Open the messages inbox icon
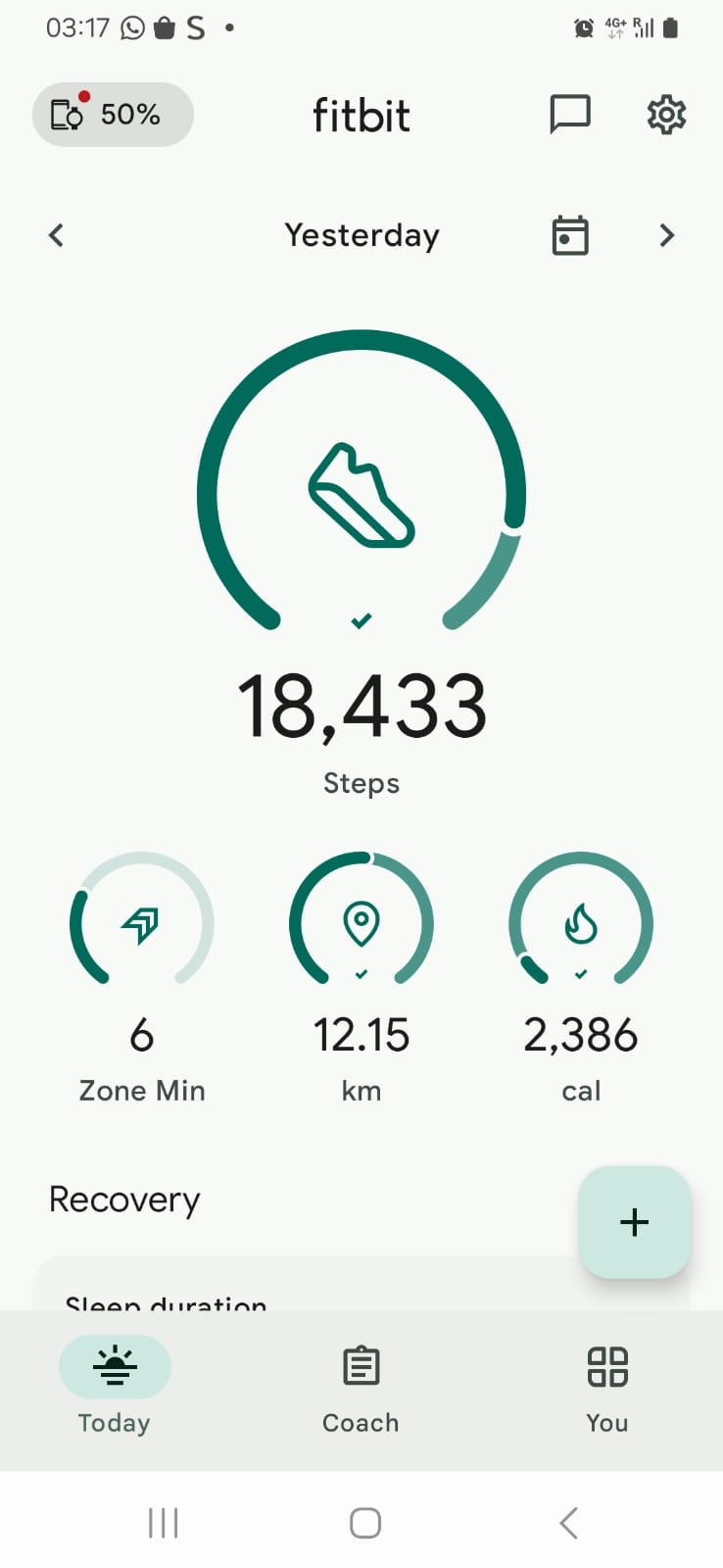 (569, 115)
